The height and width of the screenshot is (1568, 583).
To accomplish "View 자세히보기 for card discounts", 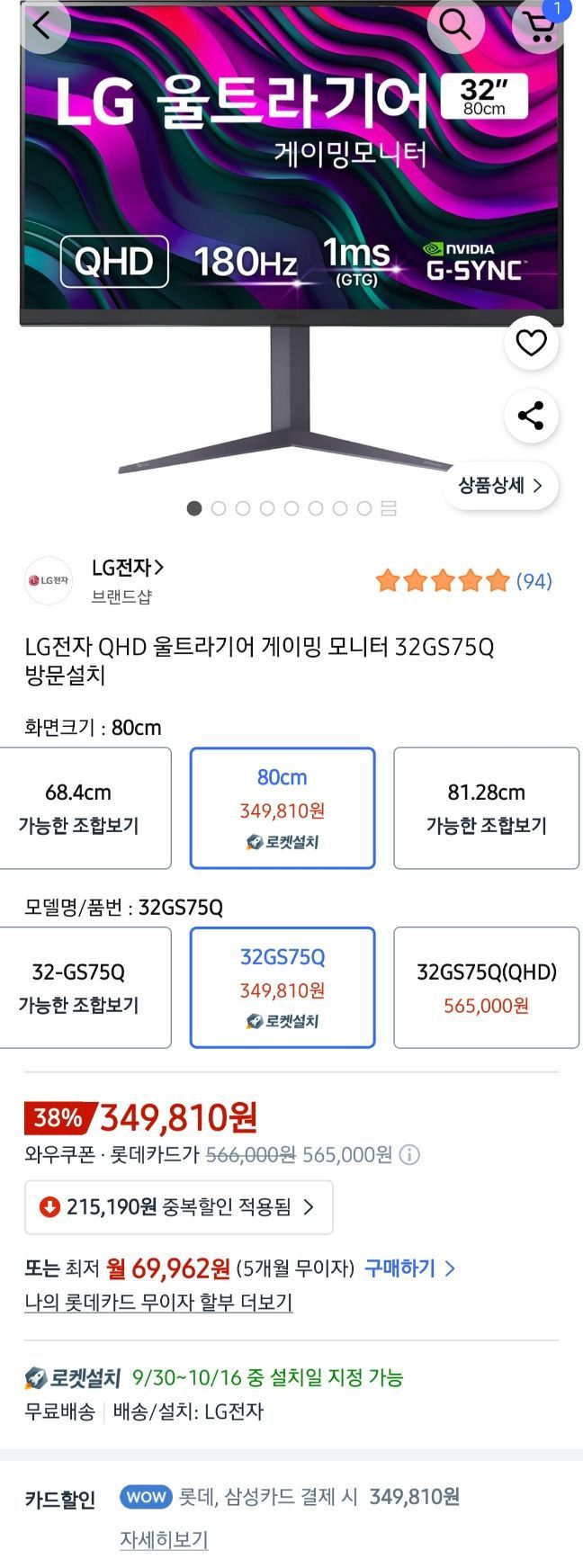I will tap(164, 1539).
